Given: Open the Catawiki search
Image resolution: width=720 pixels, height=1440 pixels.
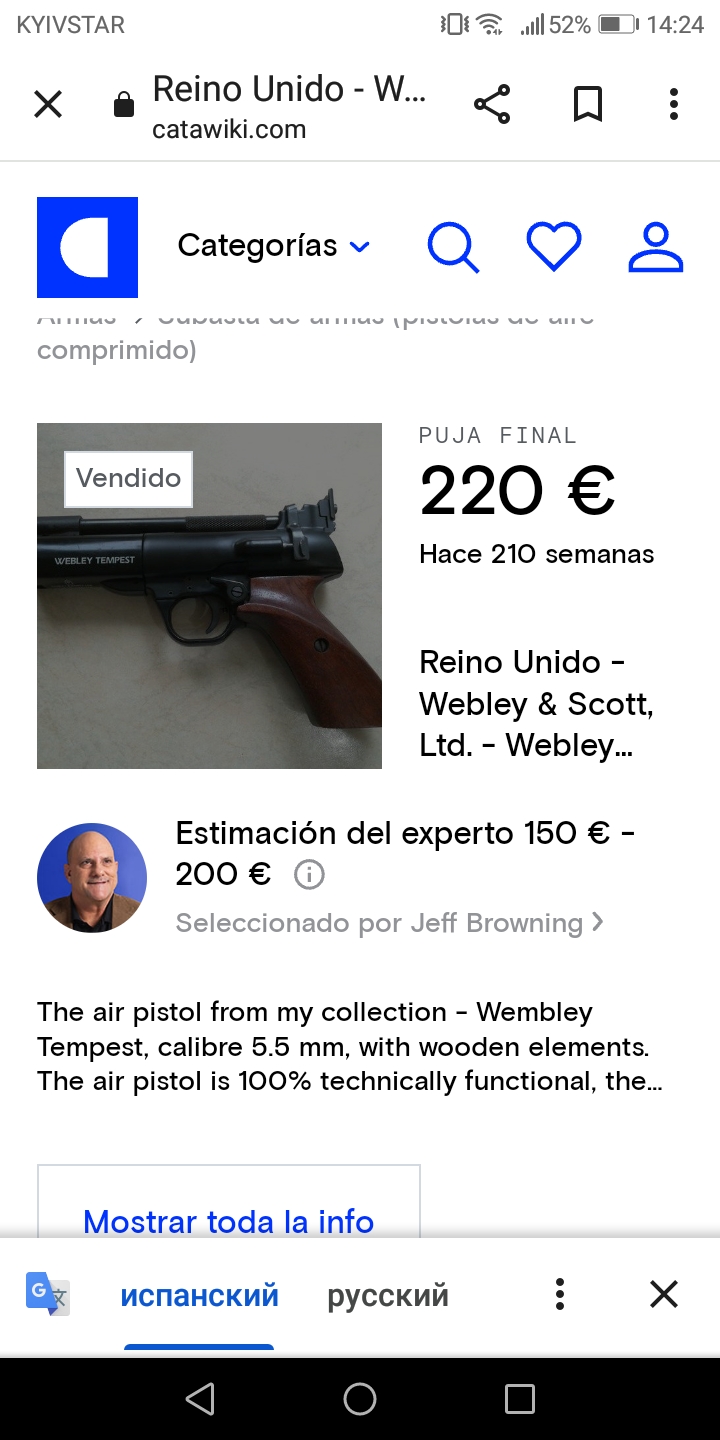Looking at the screenshot, I should pyautogui.click(x=454, y=247).
